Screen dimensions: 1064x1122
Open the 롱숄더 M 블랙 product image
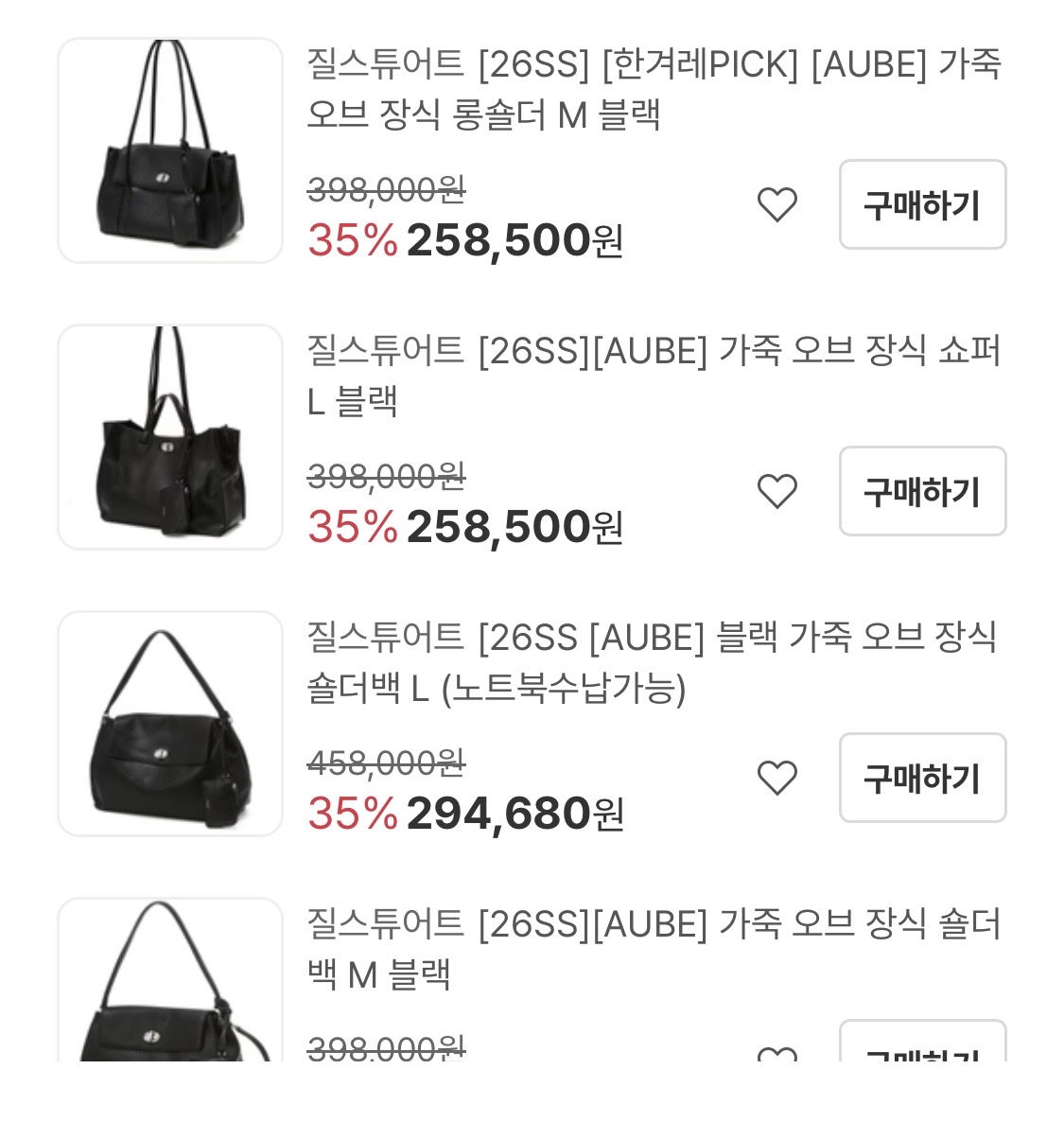pyautogui.click(x=170, y=150)
